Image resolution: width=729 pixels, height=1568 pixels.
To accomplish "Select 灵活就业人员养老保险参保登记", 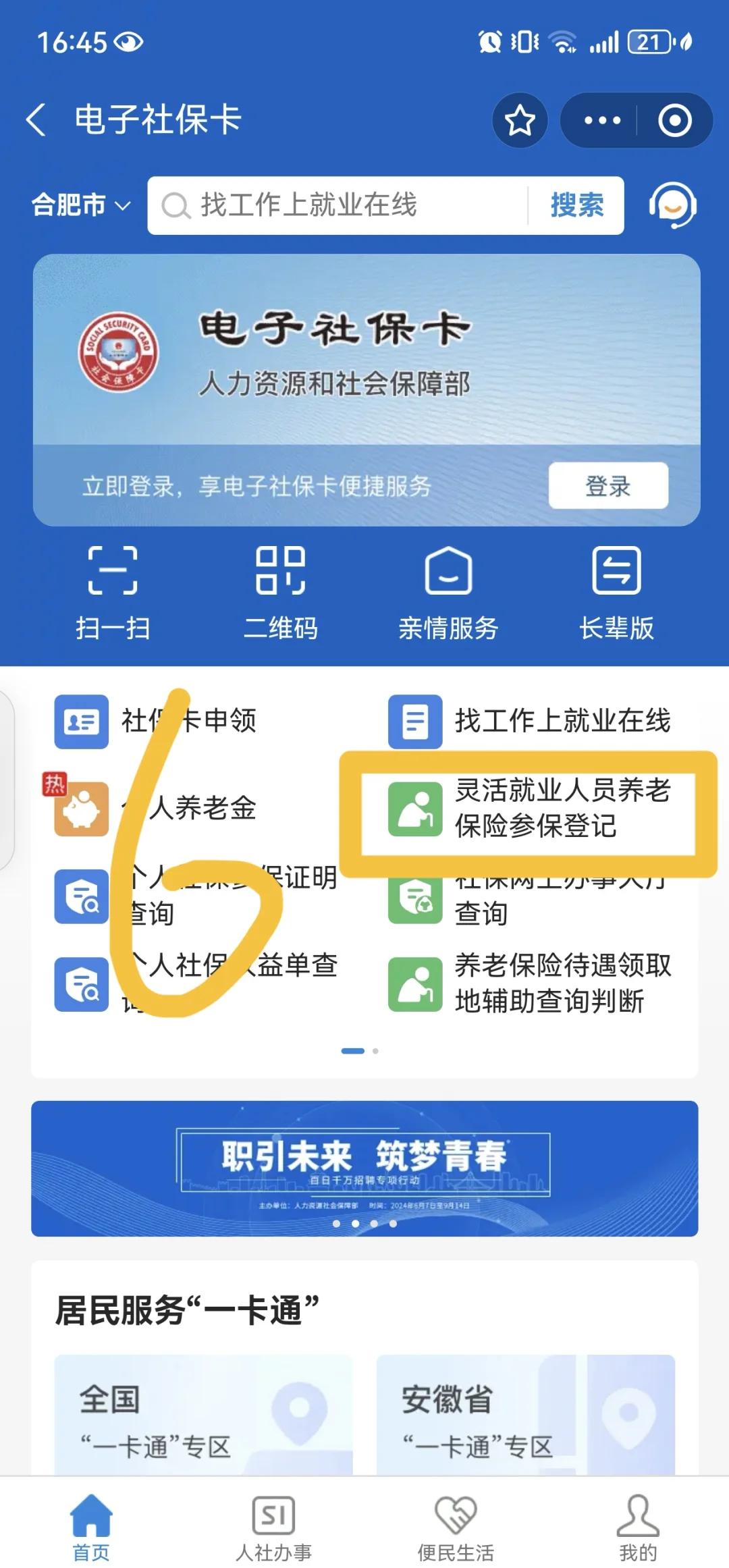I will point(529,808).
